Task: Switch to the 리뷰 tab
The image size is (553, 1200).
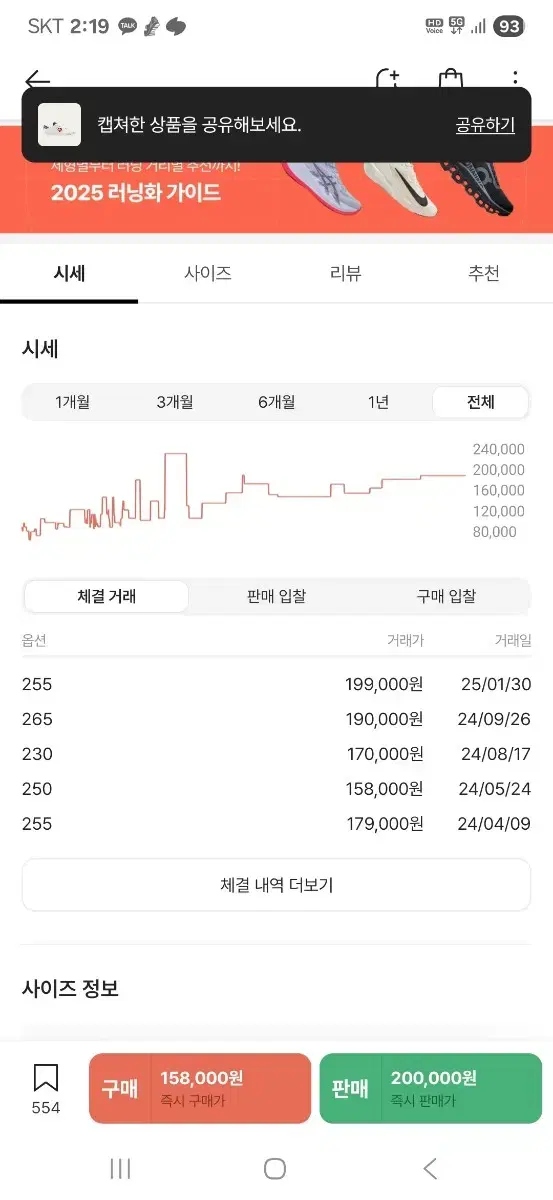Action: [x=345, y=273]
